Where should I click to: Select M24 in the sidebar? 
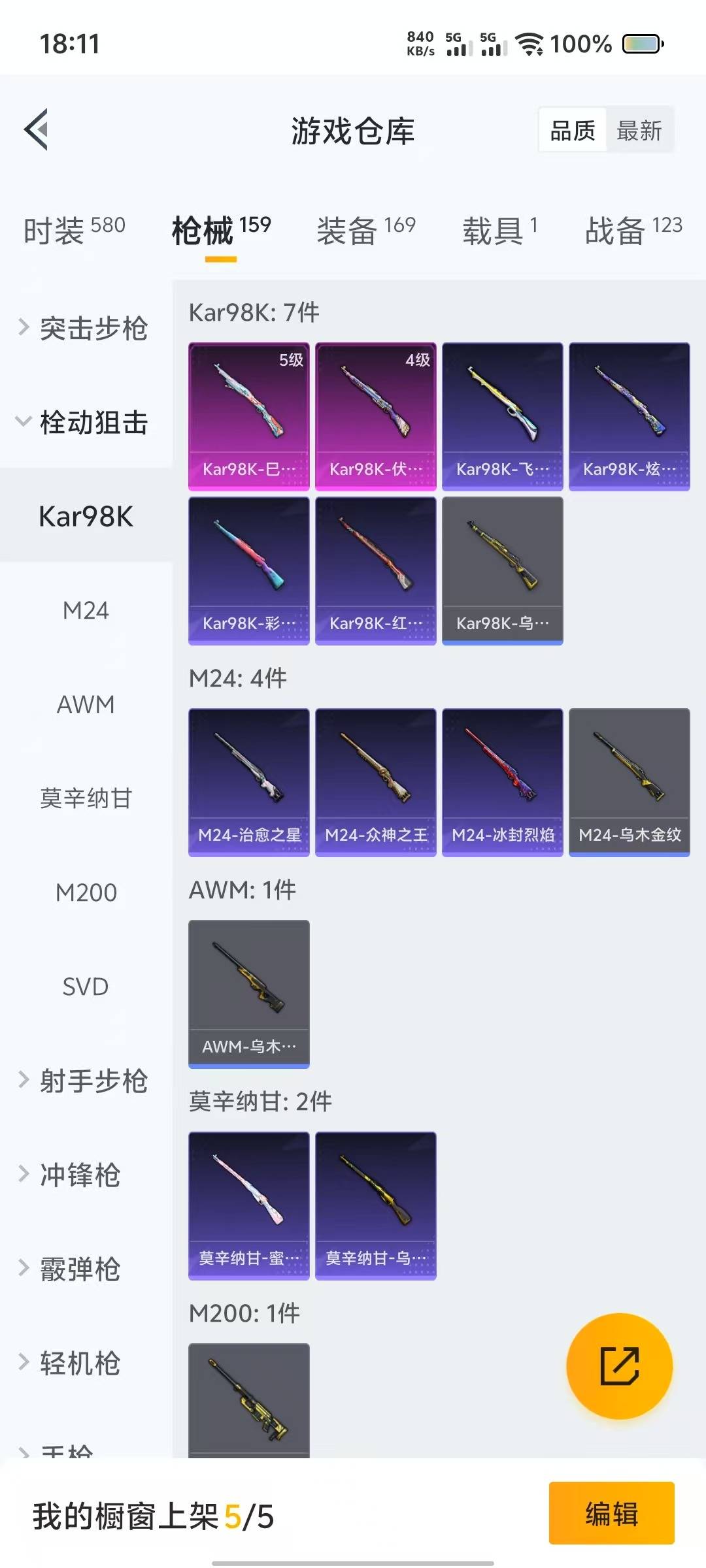86,610
